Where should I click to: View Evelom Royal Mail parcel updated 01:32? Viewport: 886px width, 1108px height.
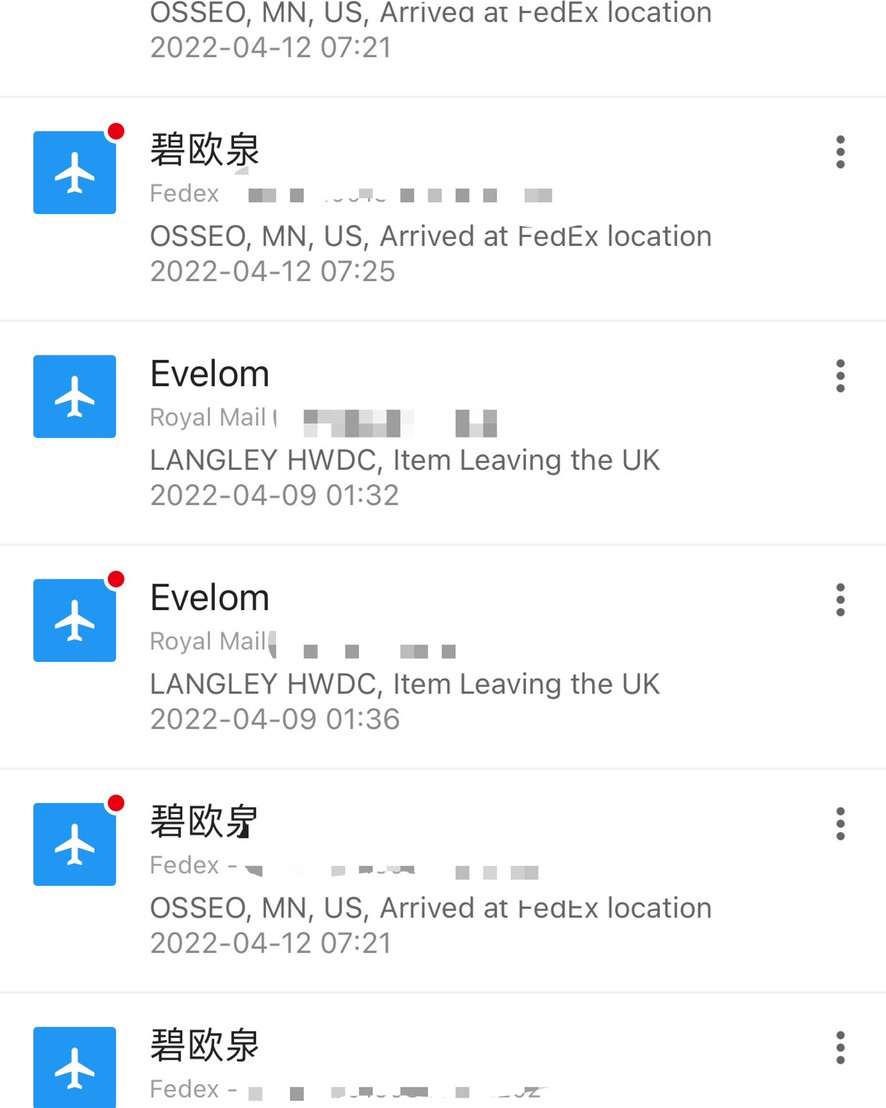tap(430, 434)
